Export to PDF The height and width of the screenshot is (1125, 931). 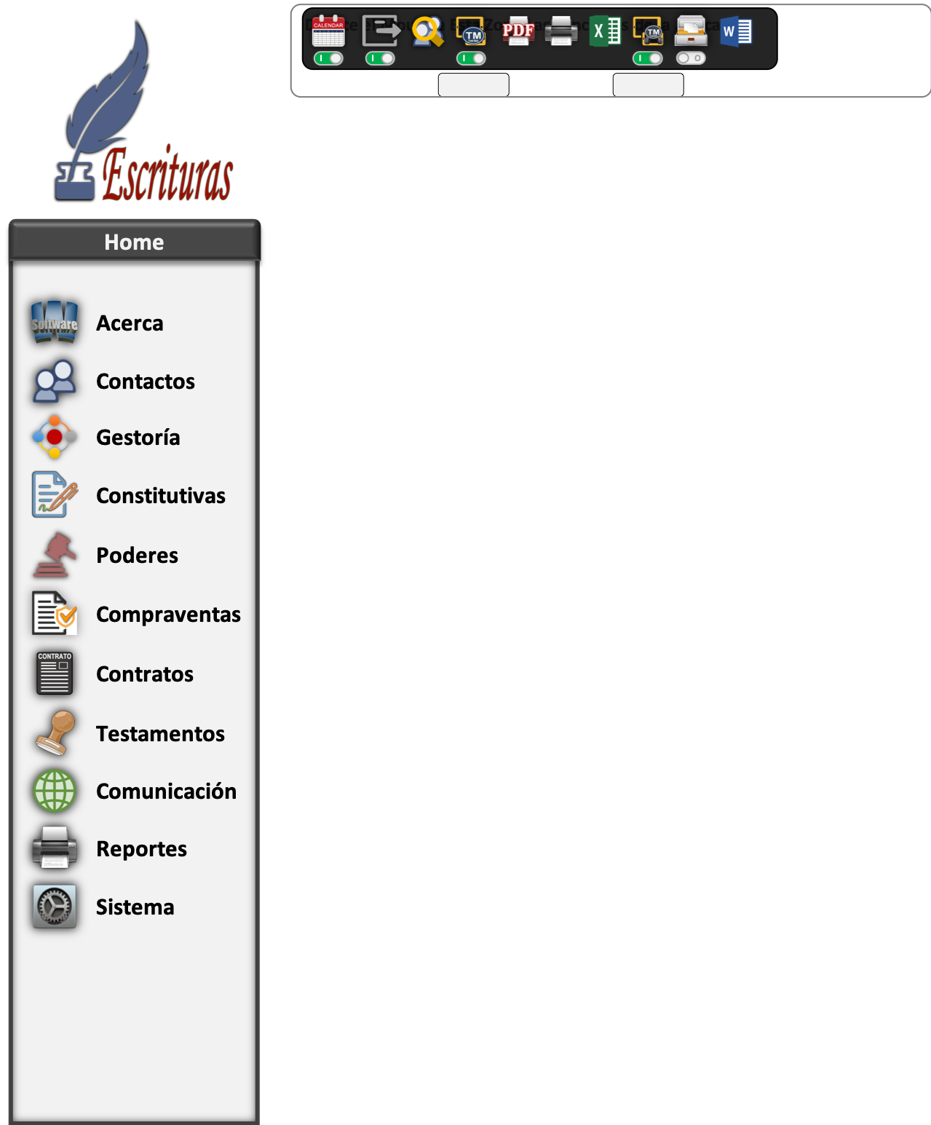pyautogui.click(x=518, y=31)
